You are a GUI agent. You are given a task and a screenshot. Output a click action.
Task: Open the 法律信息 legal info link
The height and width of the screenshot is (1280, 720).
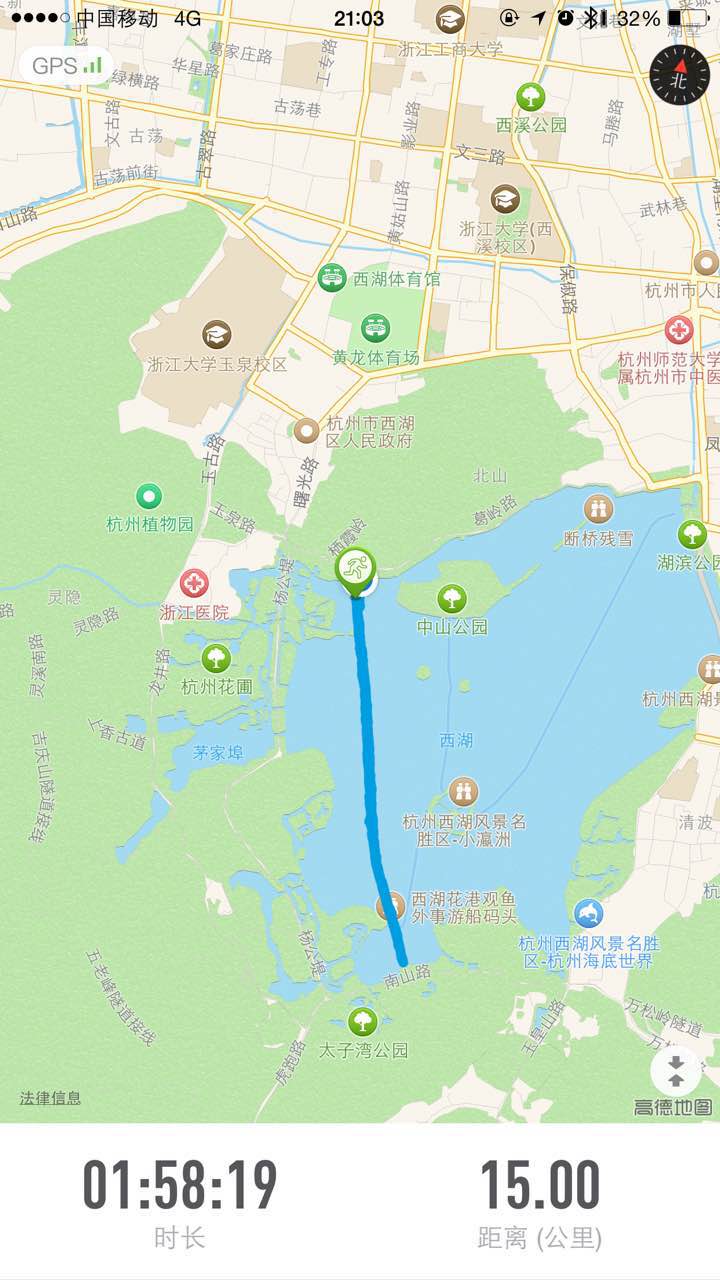(50, 1098)
